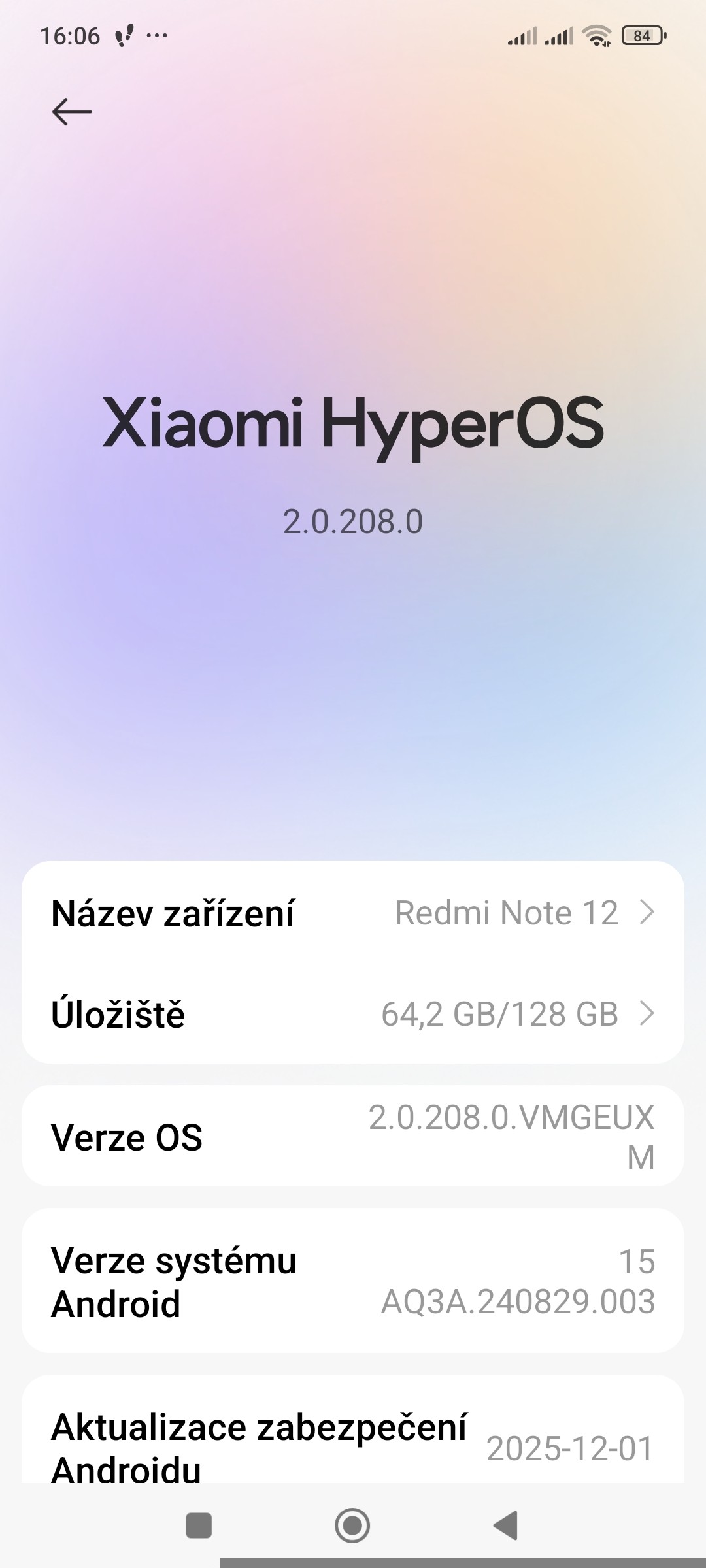Go back using the top-left arrow
This screenshot has width=706, height=1568.
(x=71, y=111)
